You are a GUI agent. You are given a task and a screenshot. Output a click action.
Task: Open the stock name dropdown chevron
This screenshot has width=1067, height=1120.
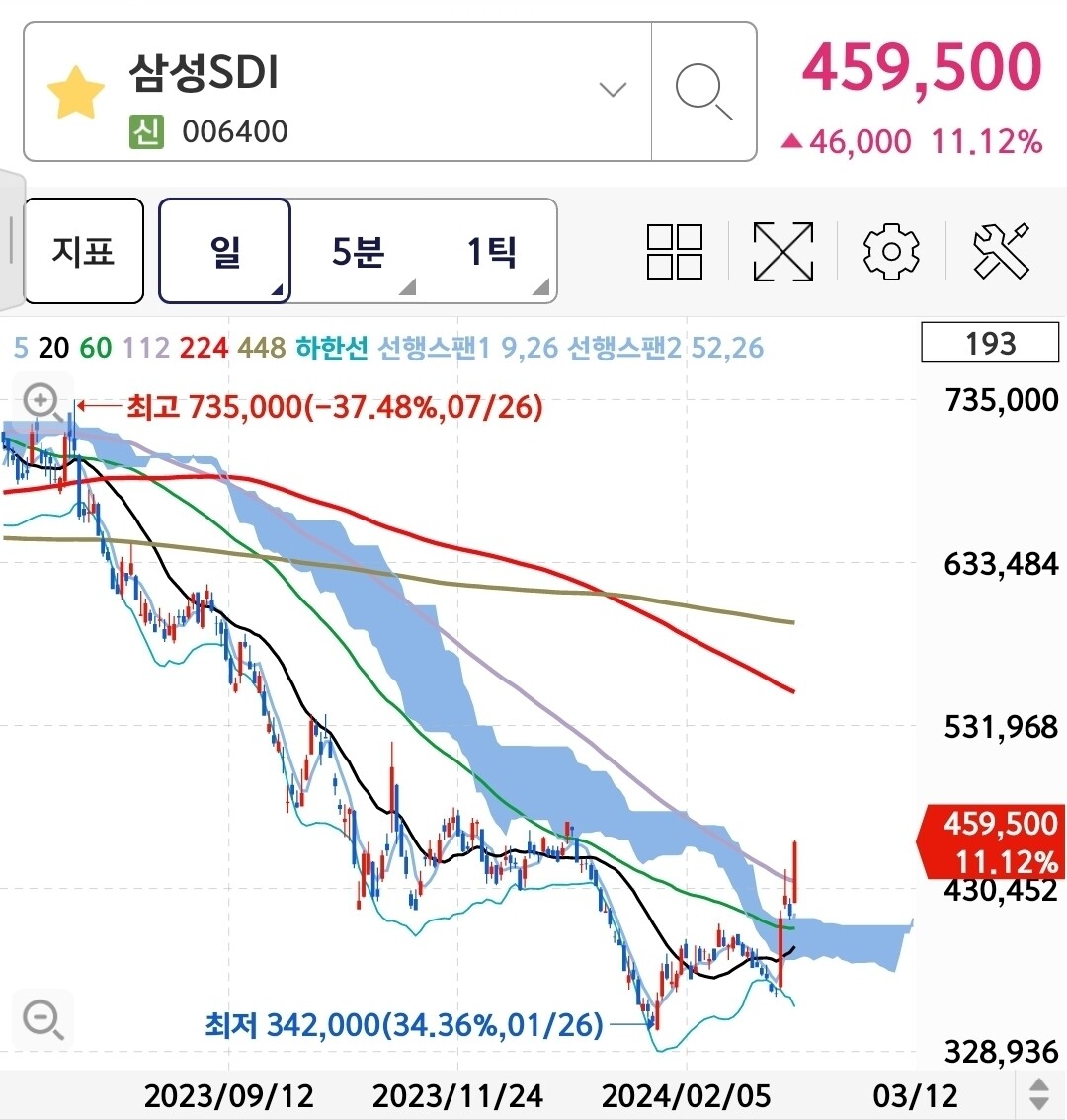click(x=612, y=90)
